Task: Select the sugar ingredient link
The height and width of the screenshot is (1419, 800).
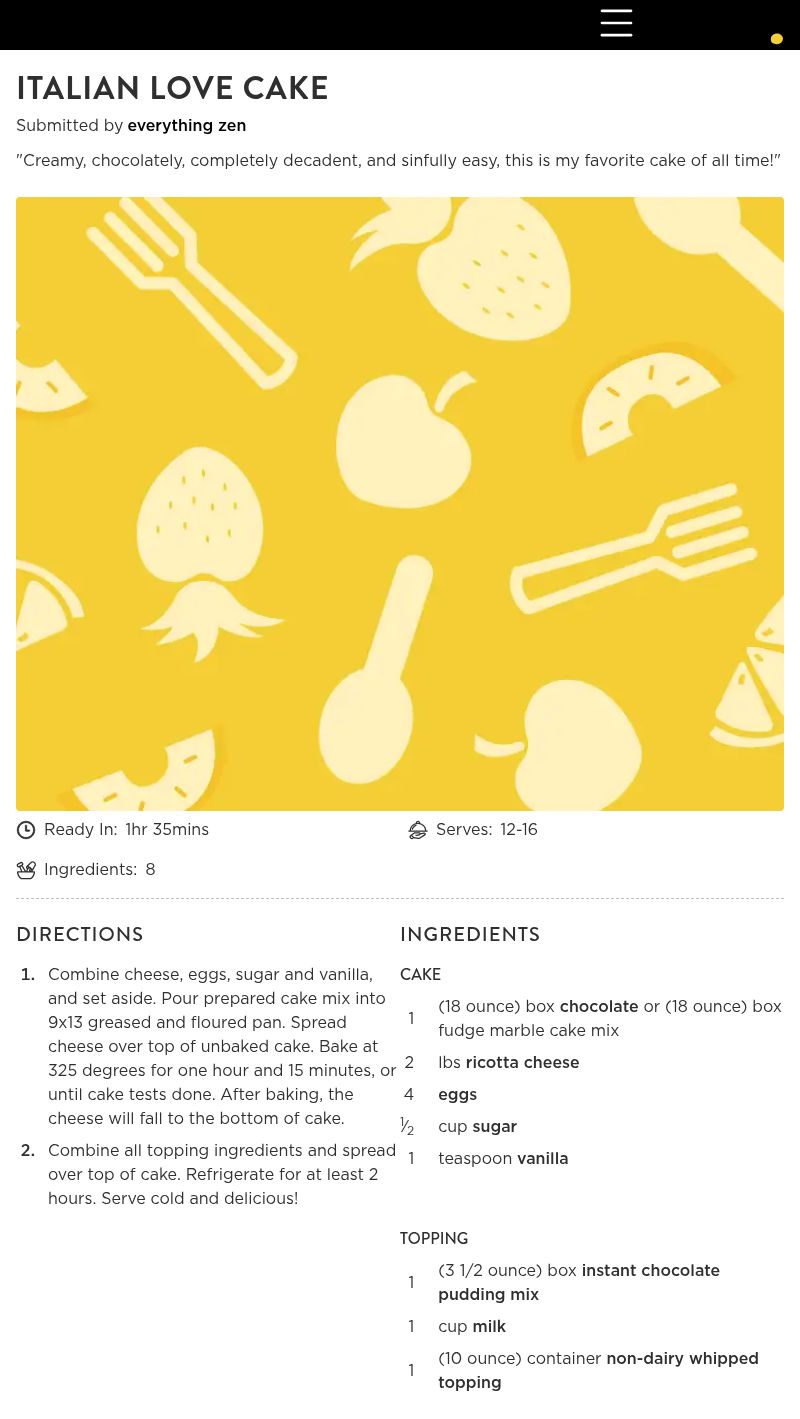Action: (494, 1127)
